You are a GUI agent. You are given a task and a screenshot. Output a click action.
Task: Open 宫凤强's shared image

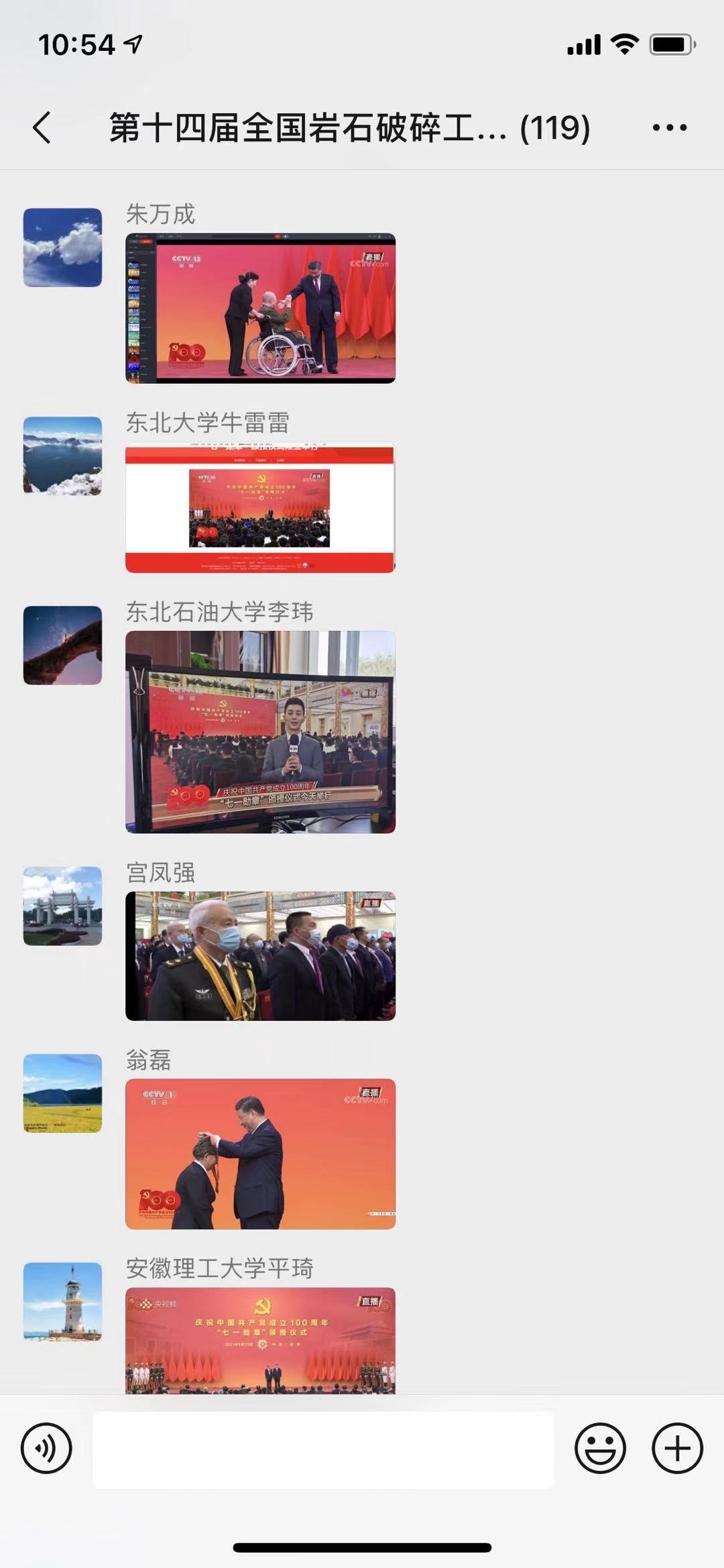[260, 956]
